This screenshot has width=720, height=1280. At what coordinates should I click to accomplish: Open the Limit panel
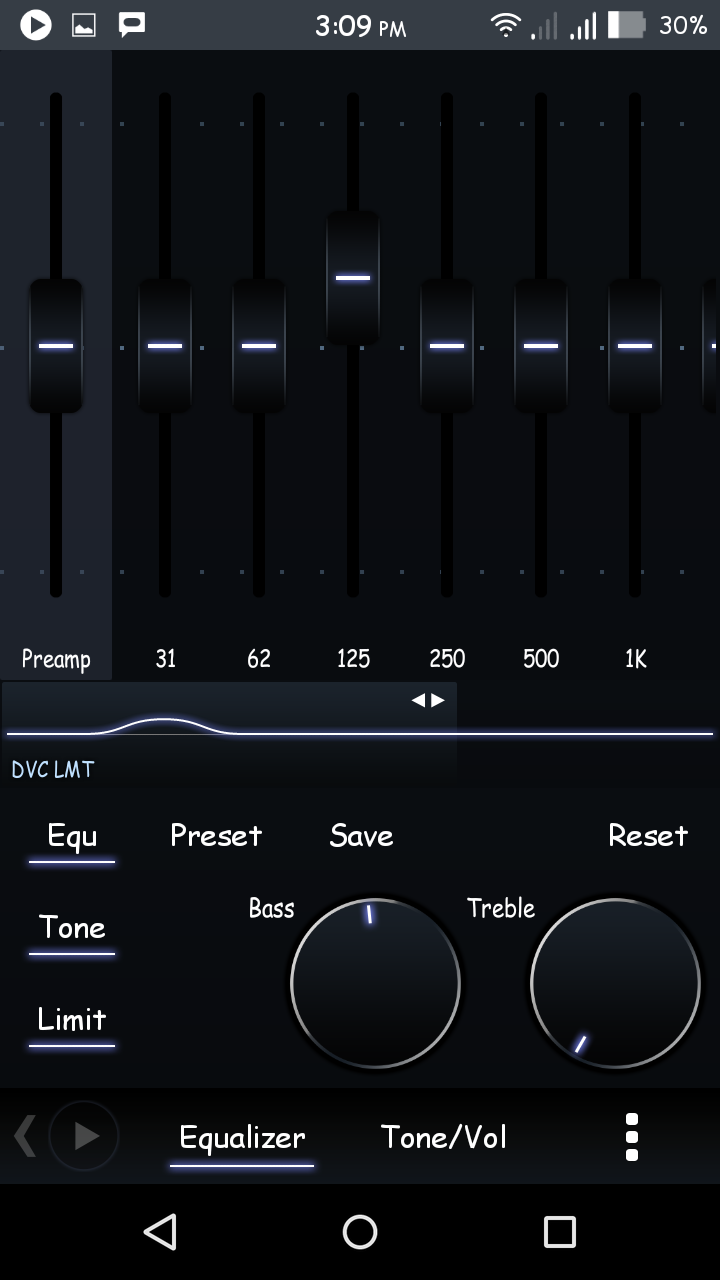pyautogui.click(x=71, y=1020)
